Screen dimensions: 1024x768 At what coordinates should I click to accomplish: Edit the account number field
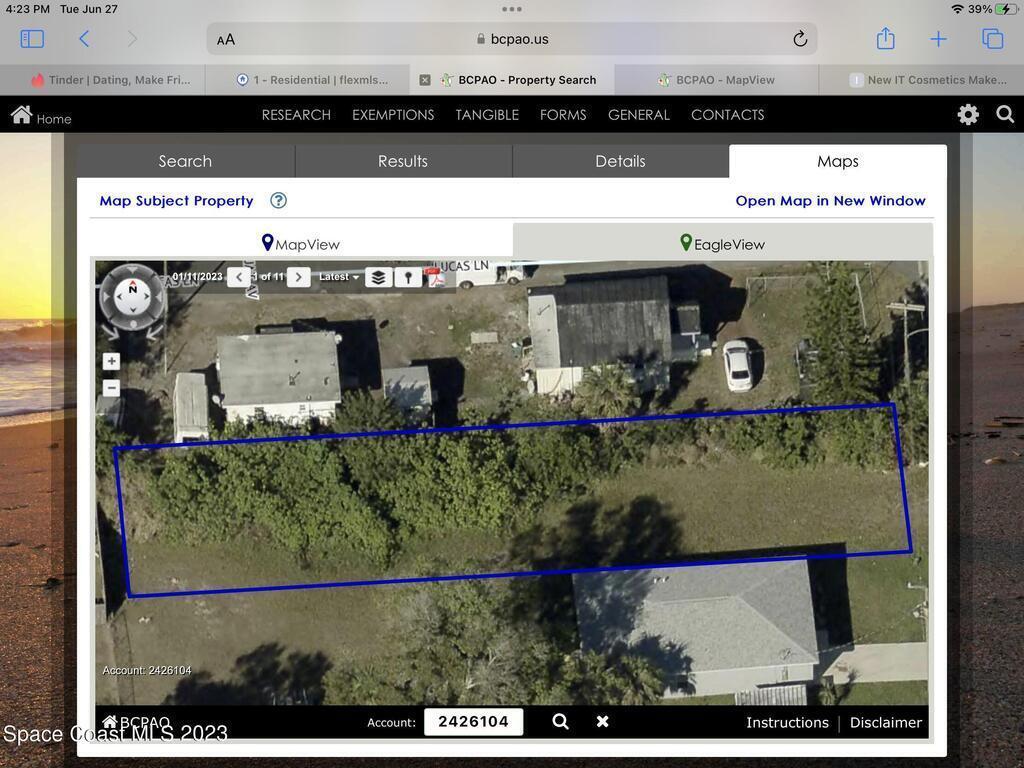[x=473, y=722]
